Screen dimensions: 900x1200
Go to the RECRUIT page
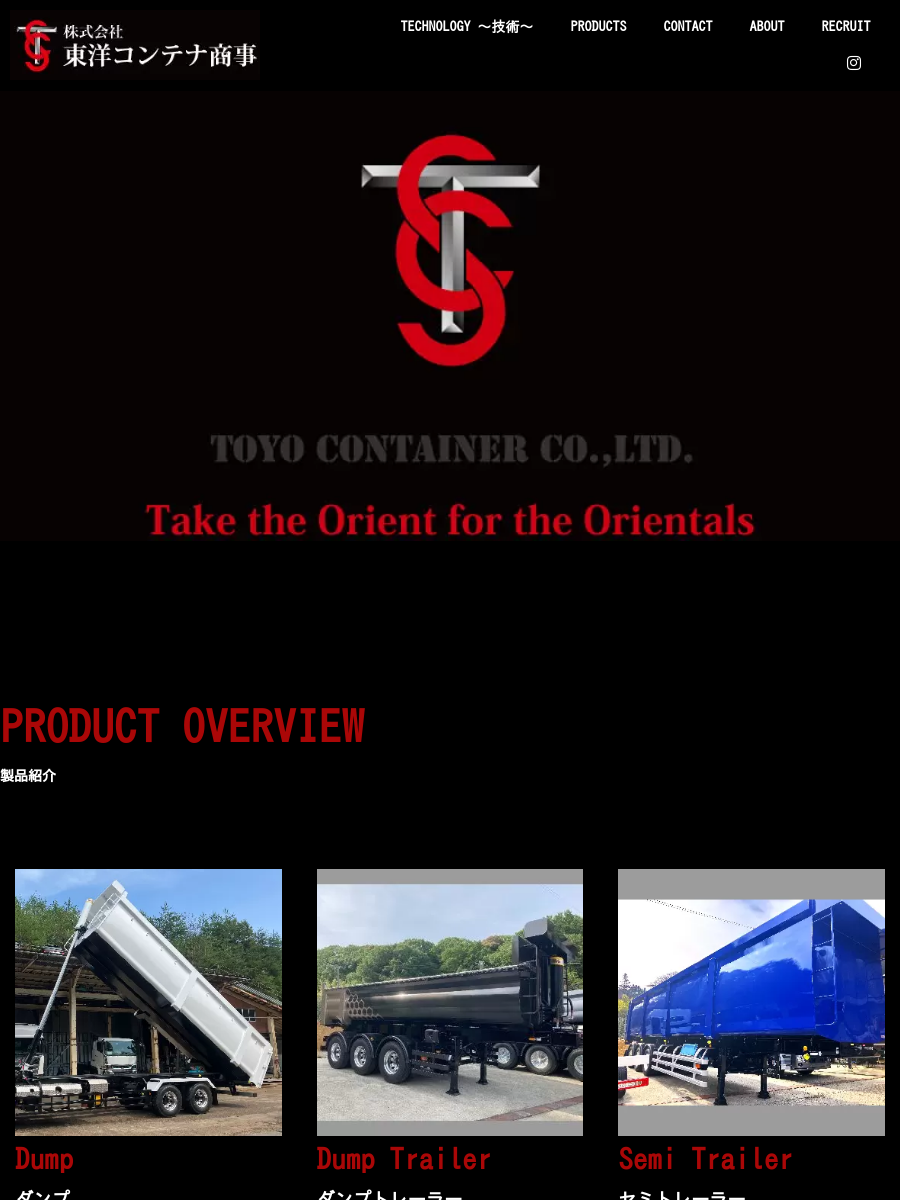click(x=846, y=26)
